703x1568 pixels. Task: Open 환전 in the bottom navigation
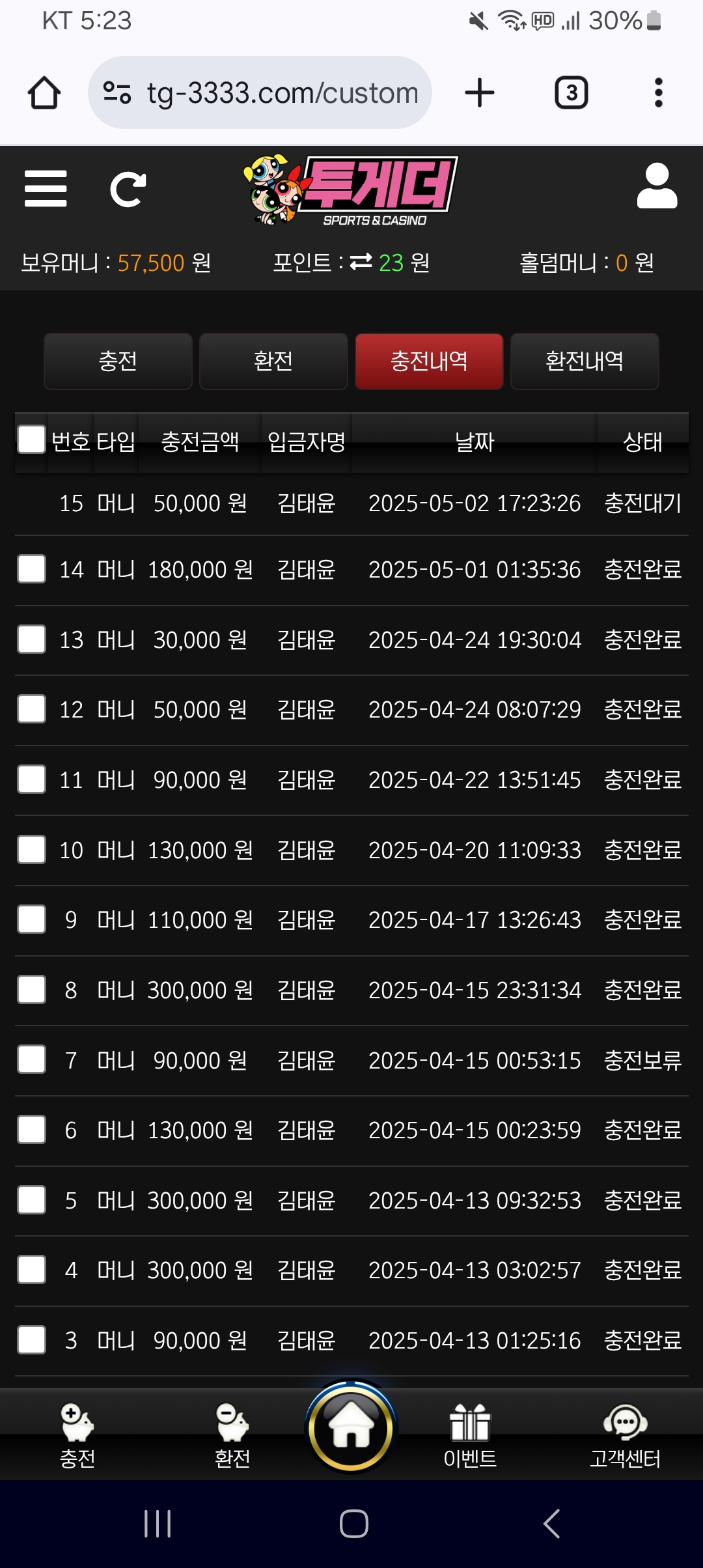coord(232,1436)
